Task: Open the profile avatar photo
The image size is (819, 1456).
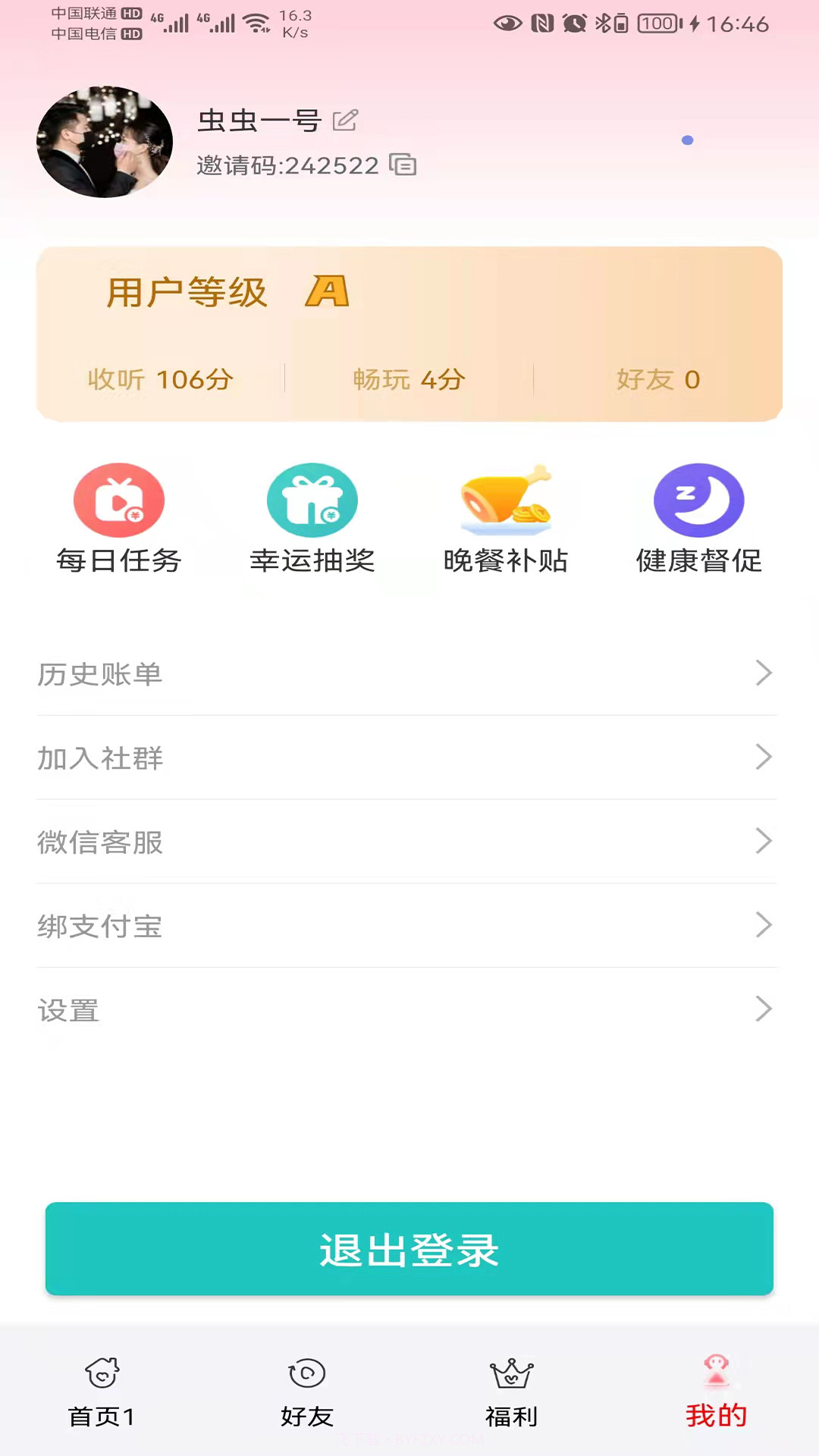Action: click(104, 142)
